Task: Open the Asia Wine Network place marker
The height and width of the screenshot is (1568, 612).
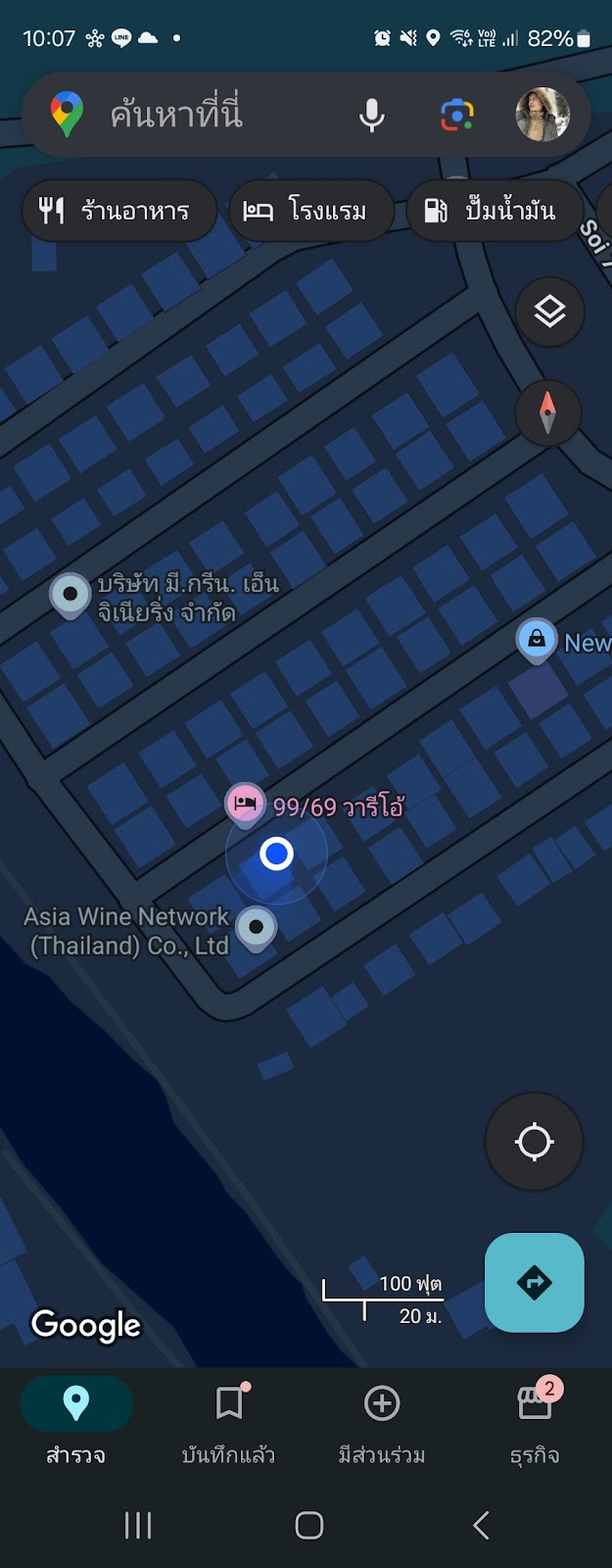Action: coord(257,927)
